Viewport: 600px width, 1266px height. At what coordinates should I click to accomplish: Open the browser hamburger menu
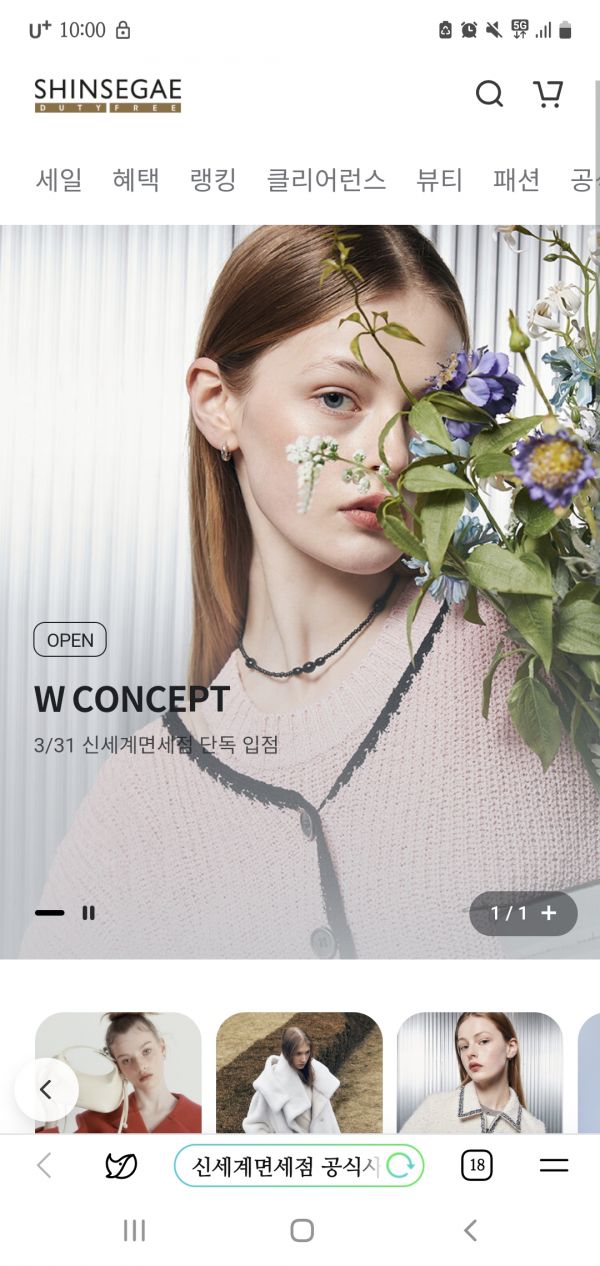[x=553, y=1165]
